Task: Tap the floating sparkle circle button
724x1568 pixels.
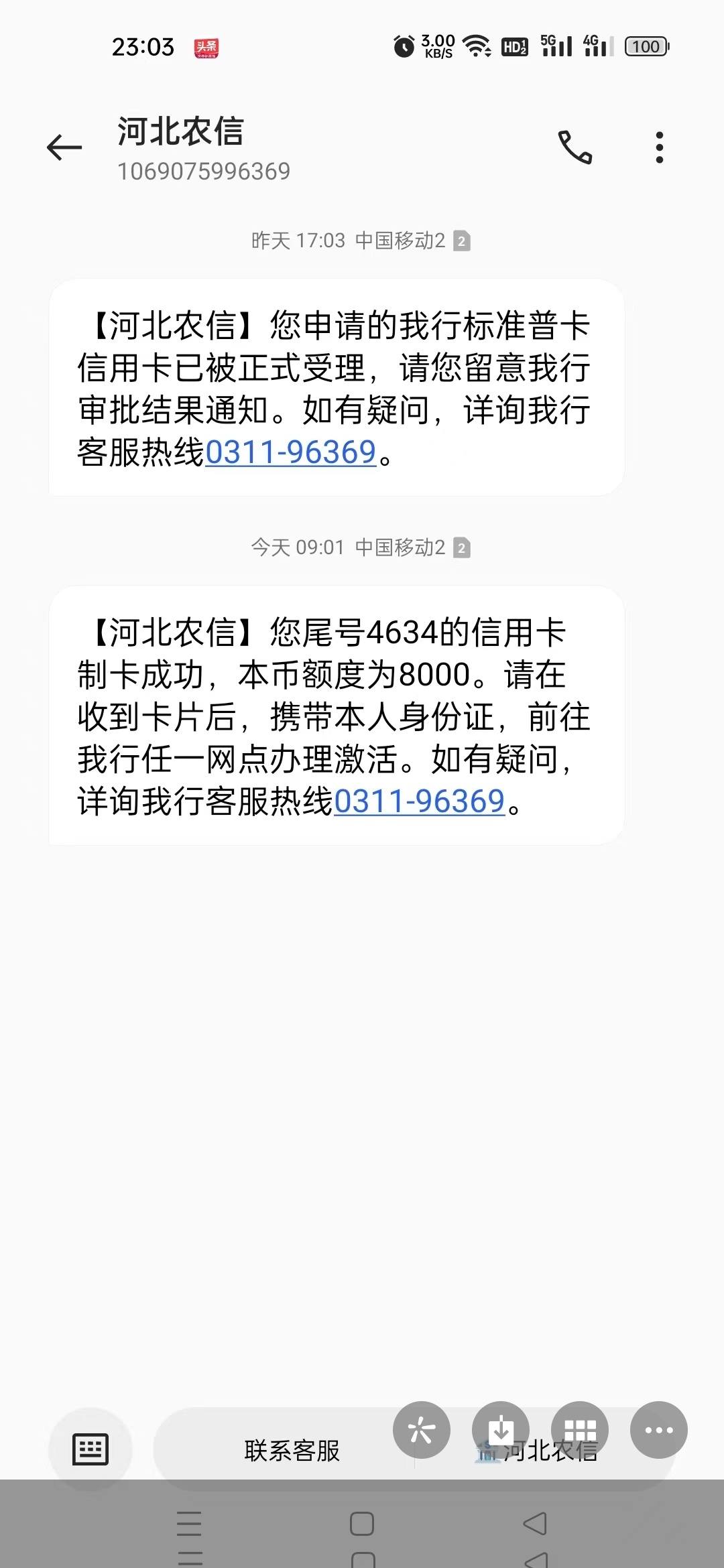Action: coord(422,1430)
